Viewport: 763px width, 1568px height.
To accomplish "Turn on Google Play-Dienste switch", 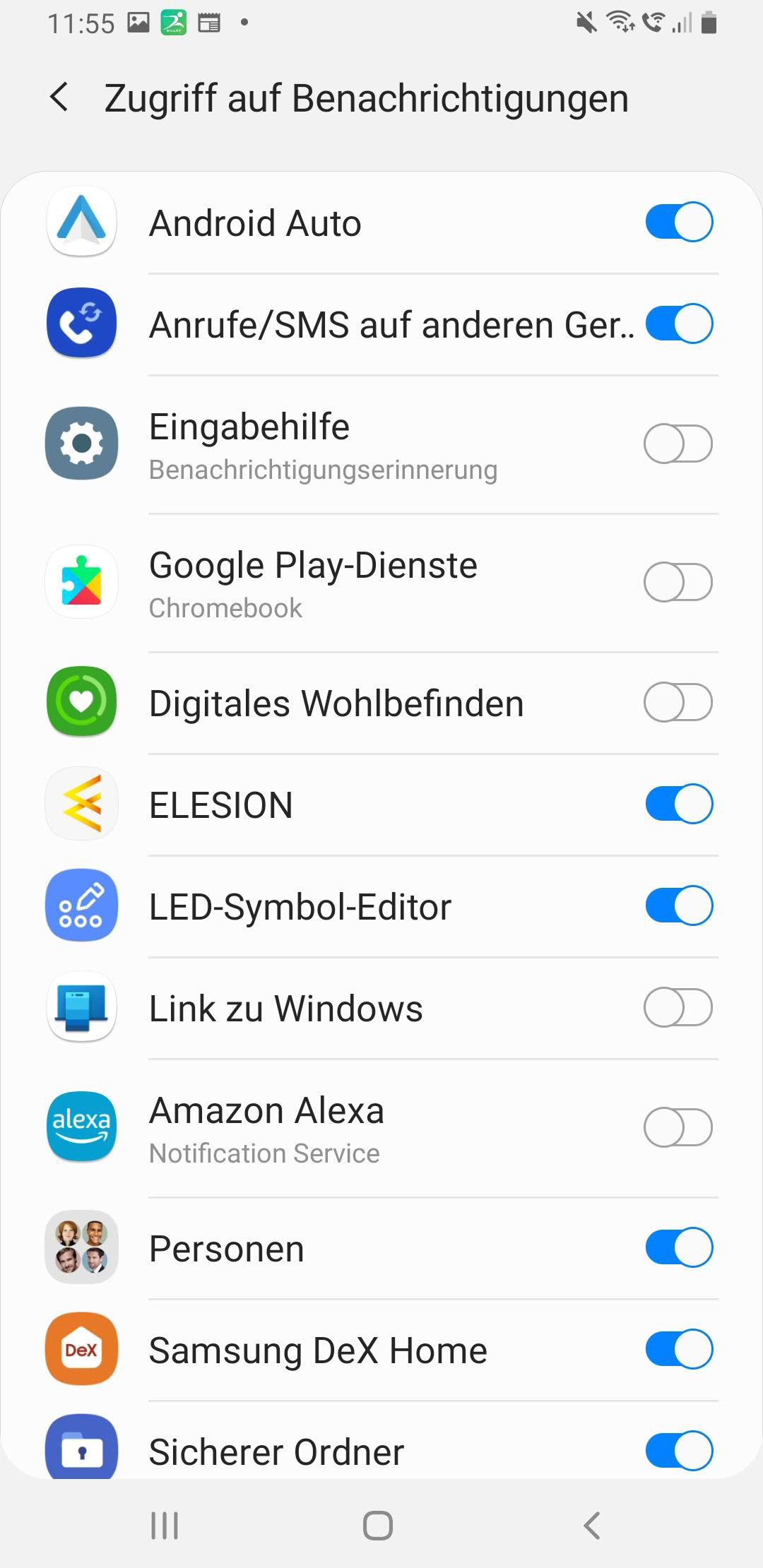I will [678, 583].
